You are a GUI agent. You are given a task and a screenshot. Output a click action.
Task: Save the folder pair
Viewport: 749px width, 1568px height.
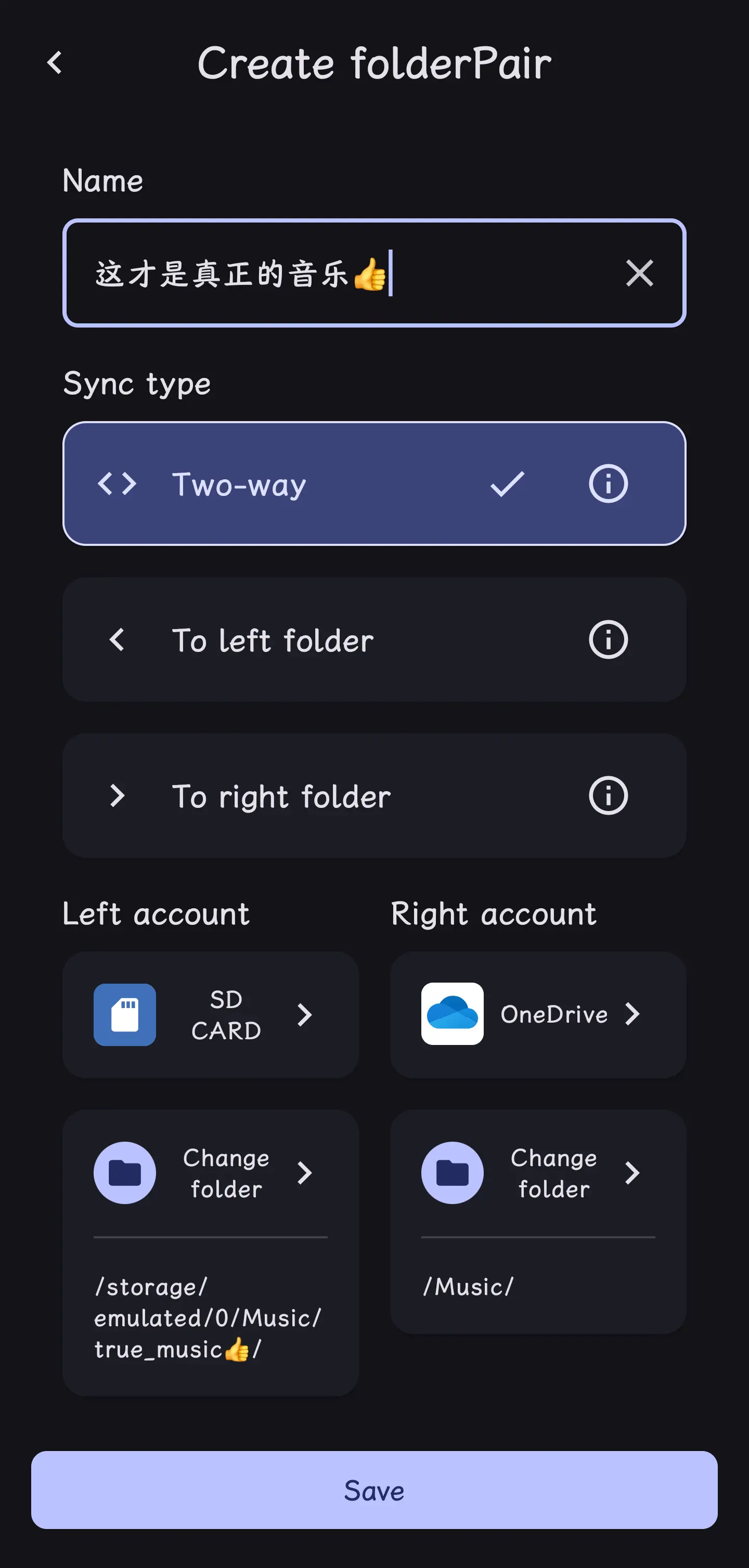(x=374, y=1490)
